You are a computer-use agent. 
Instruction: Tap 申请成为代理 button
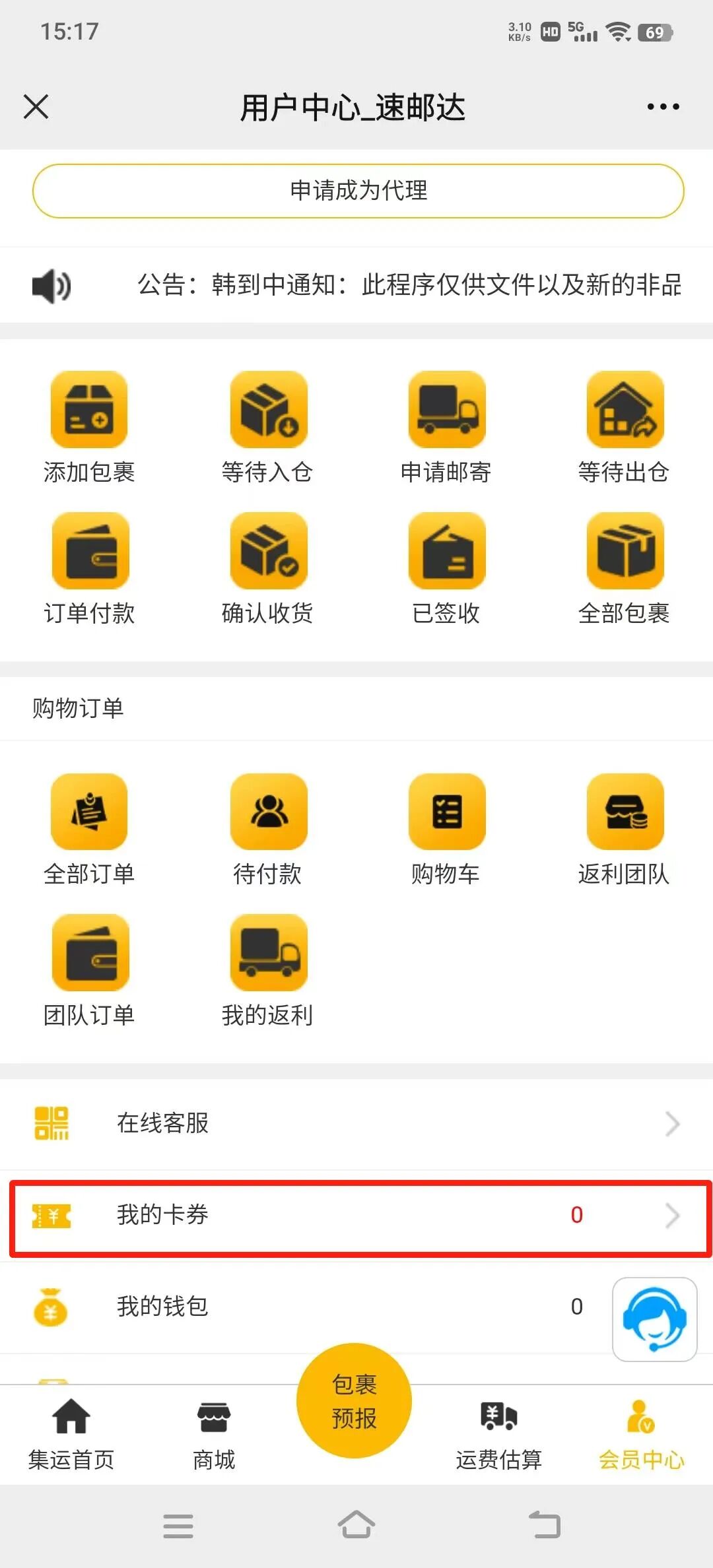358,191
